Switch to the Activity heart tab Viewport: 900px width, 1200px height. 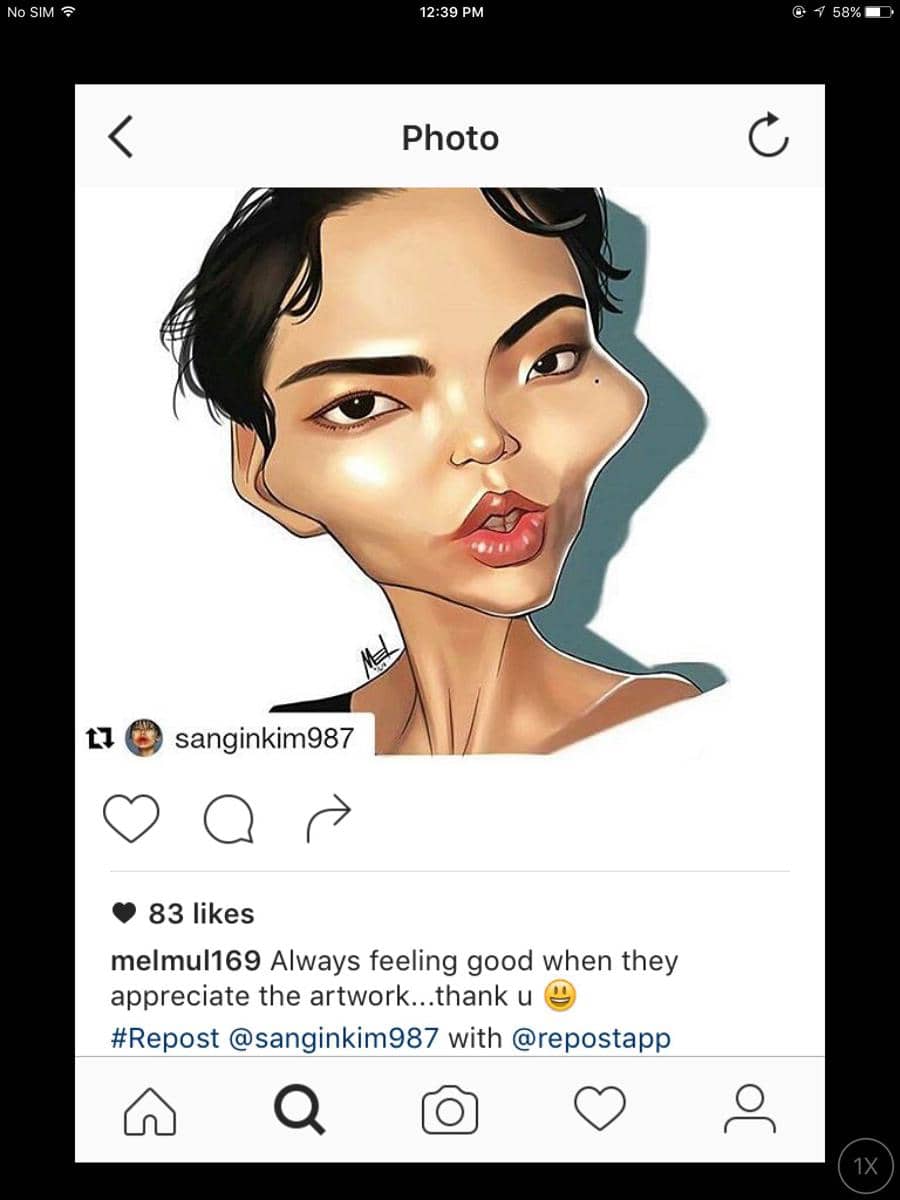600,1110
